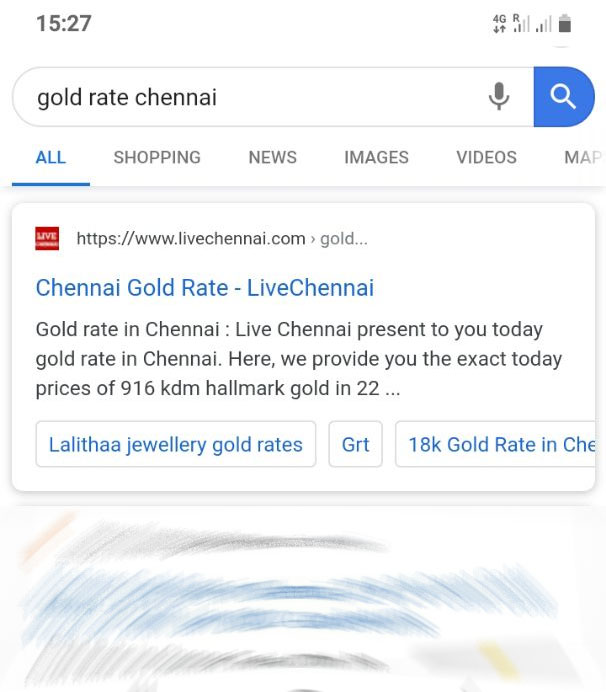The width and height of the screenshot is (606, 692).
Task: Switch to the Videos tab
Action: pyautogui.click(x=486, y=157)
